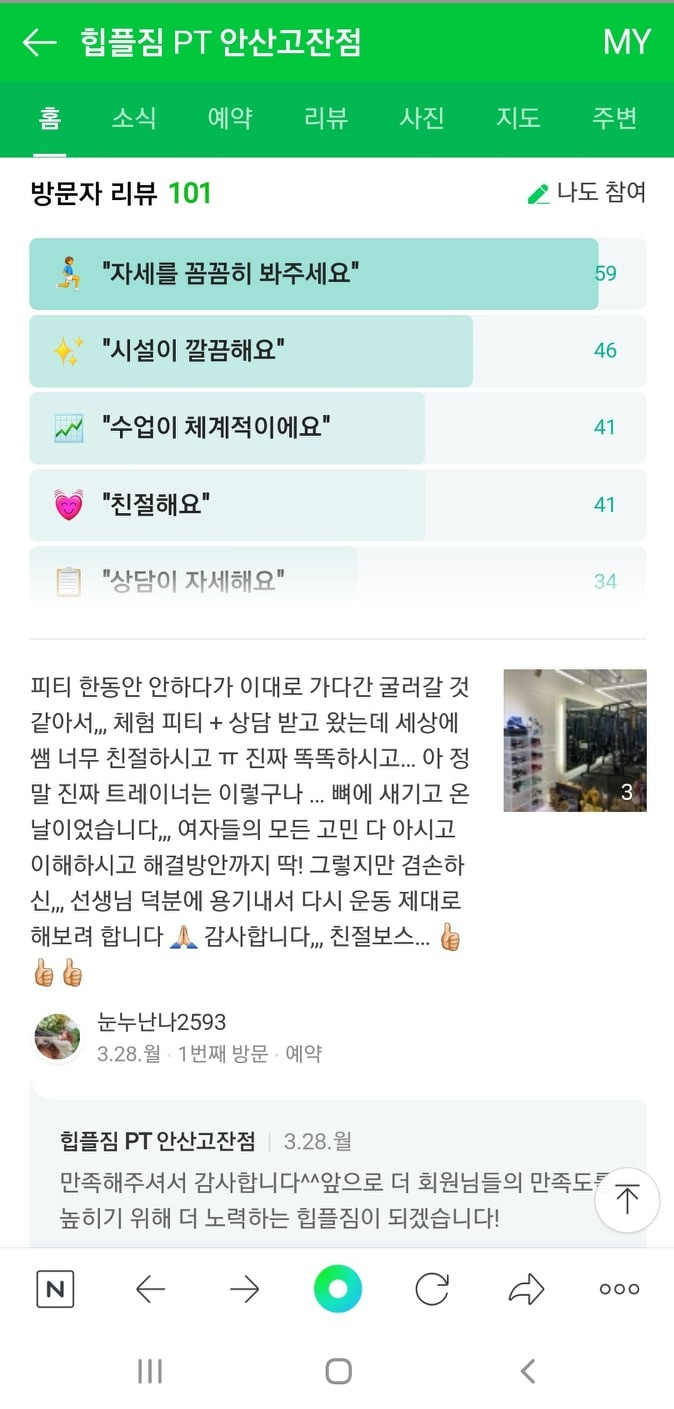Reload the current page
This screenshot has width=674, height=1409.
click(431, 1290)
